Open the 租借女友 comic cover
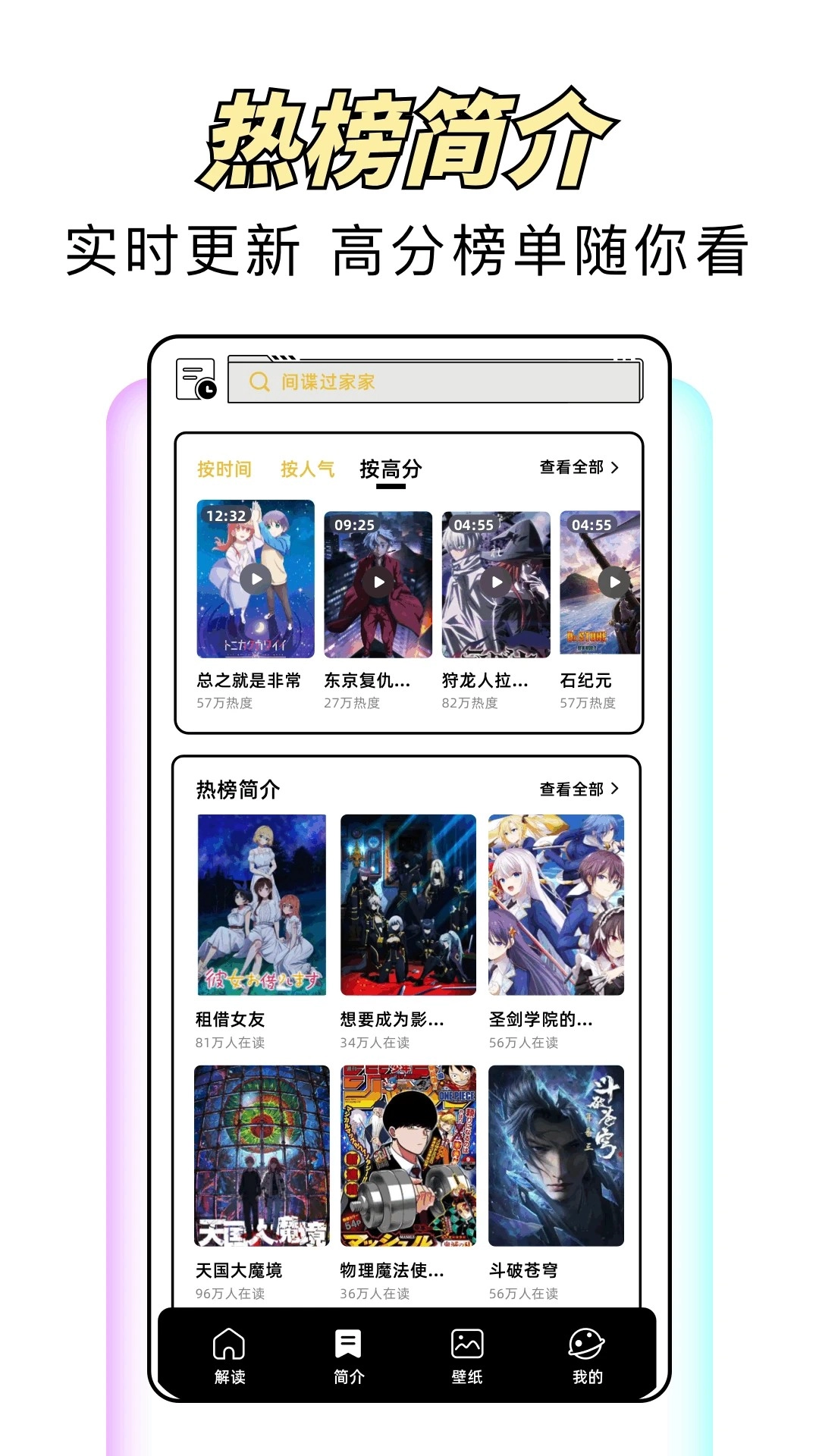The image size is (819, 1456). click(262, 902)
